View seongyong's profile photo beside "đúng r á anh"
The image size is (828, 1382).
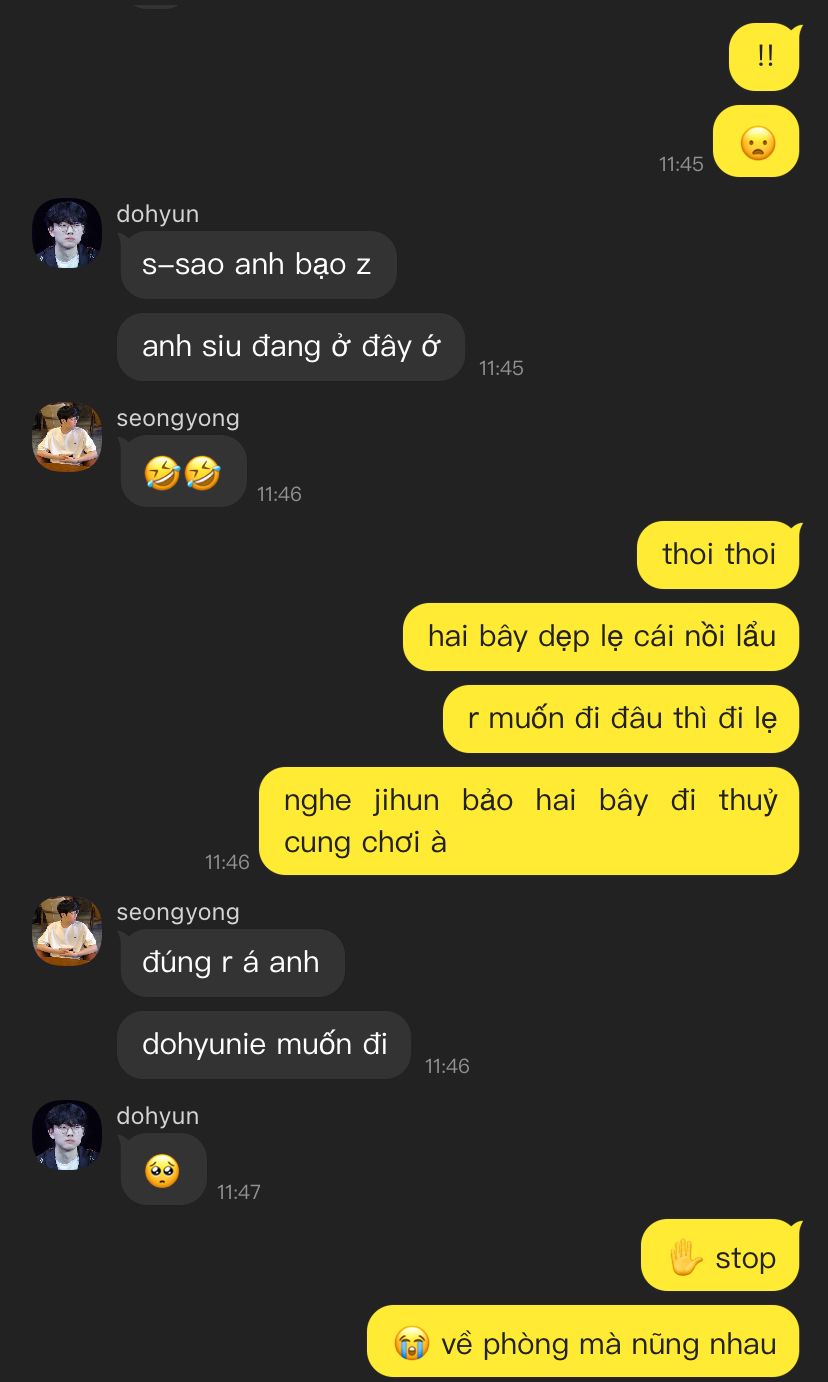coord(67,931)
